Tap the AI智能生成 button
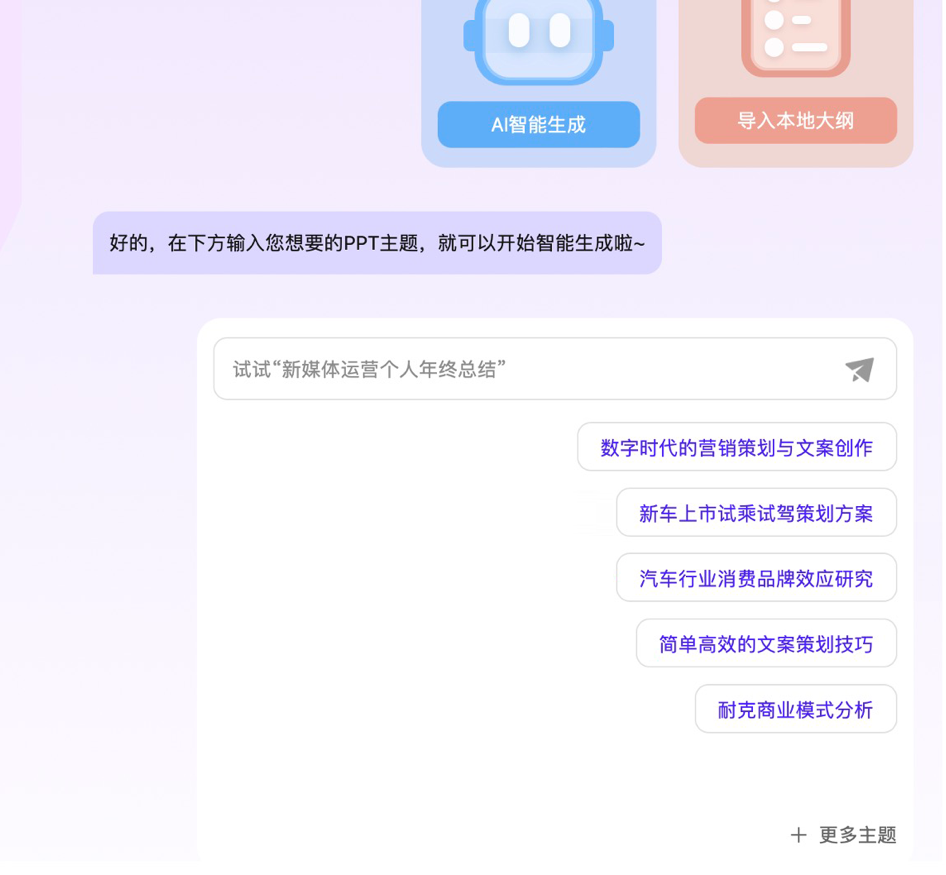The width and height of the screenshot is (946, 875). pos(538,125)
